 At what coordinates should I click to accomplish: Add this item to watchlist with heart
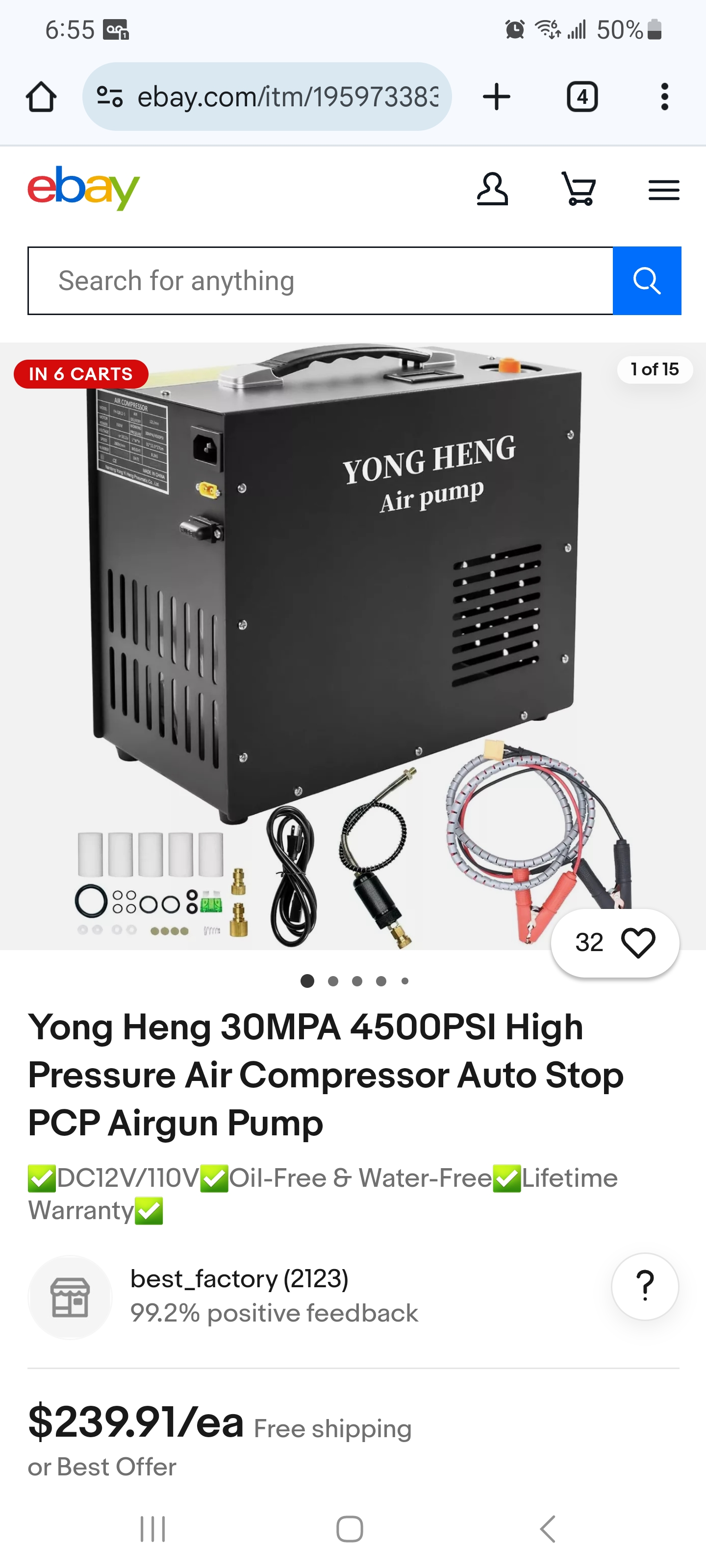637,943
